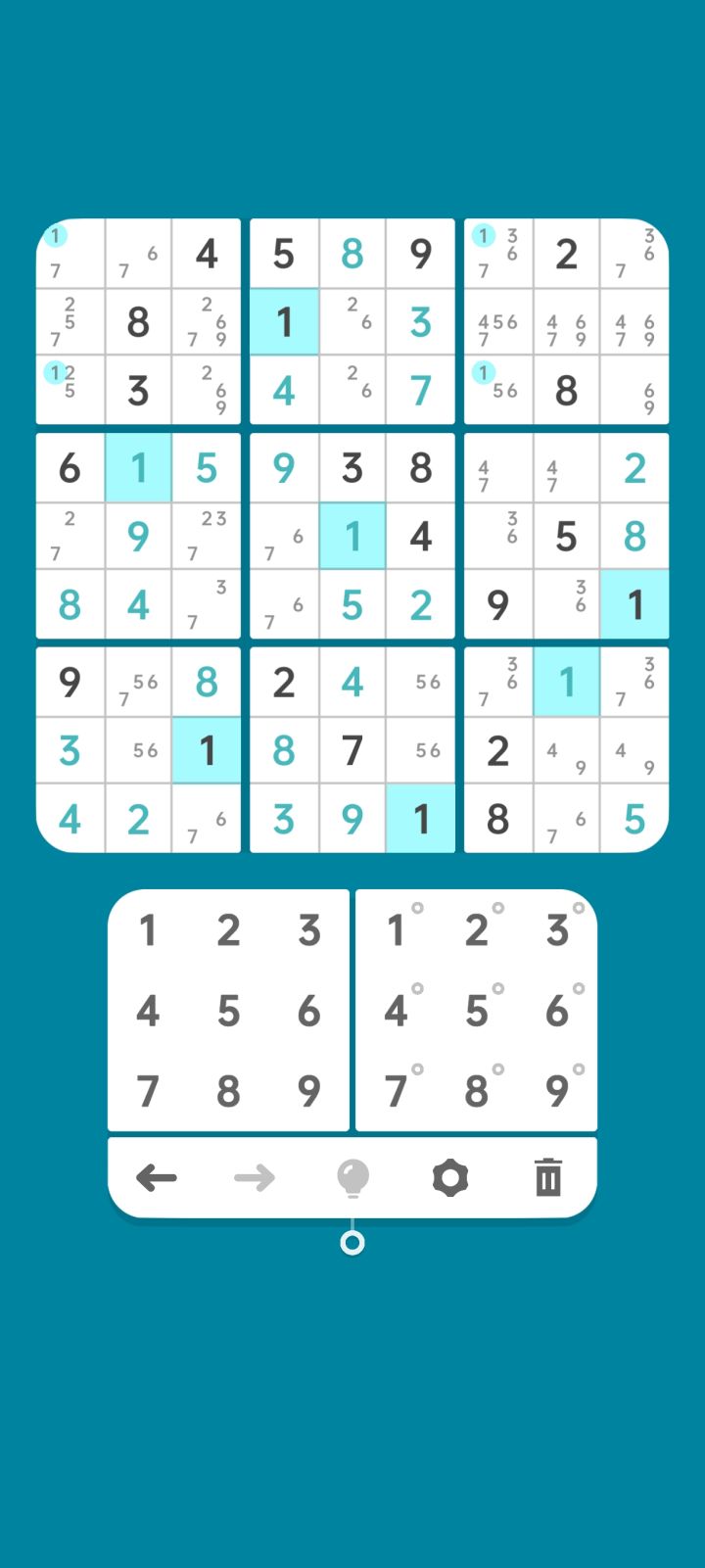Enter pencil note 5 from the notes pad
705x1568 pixels.
click(477, 1012)
